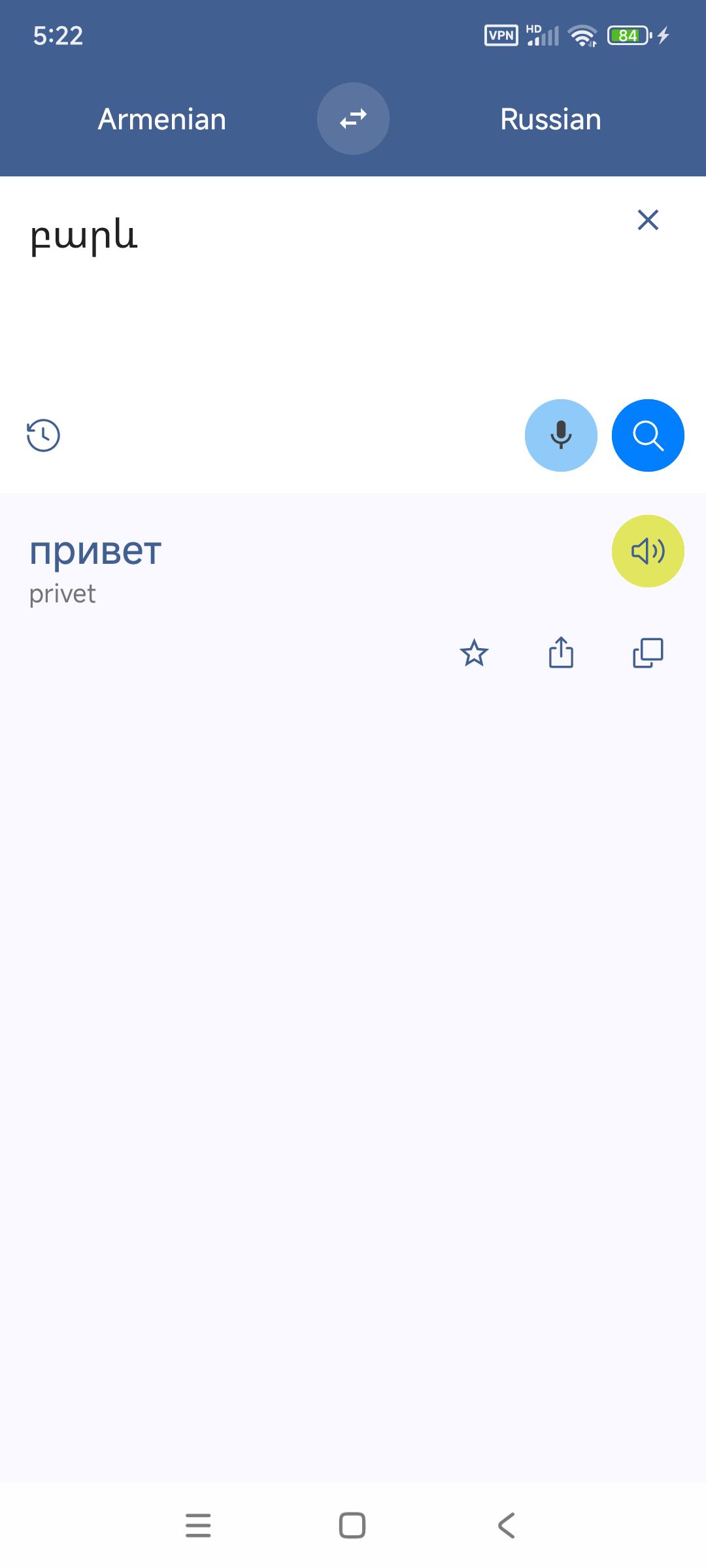Change the Armenian source language
This screenshot has height=1568, width=706.
coord(162,119)
